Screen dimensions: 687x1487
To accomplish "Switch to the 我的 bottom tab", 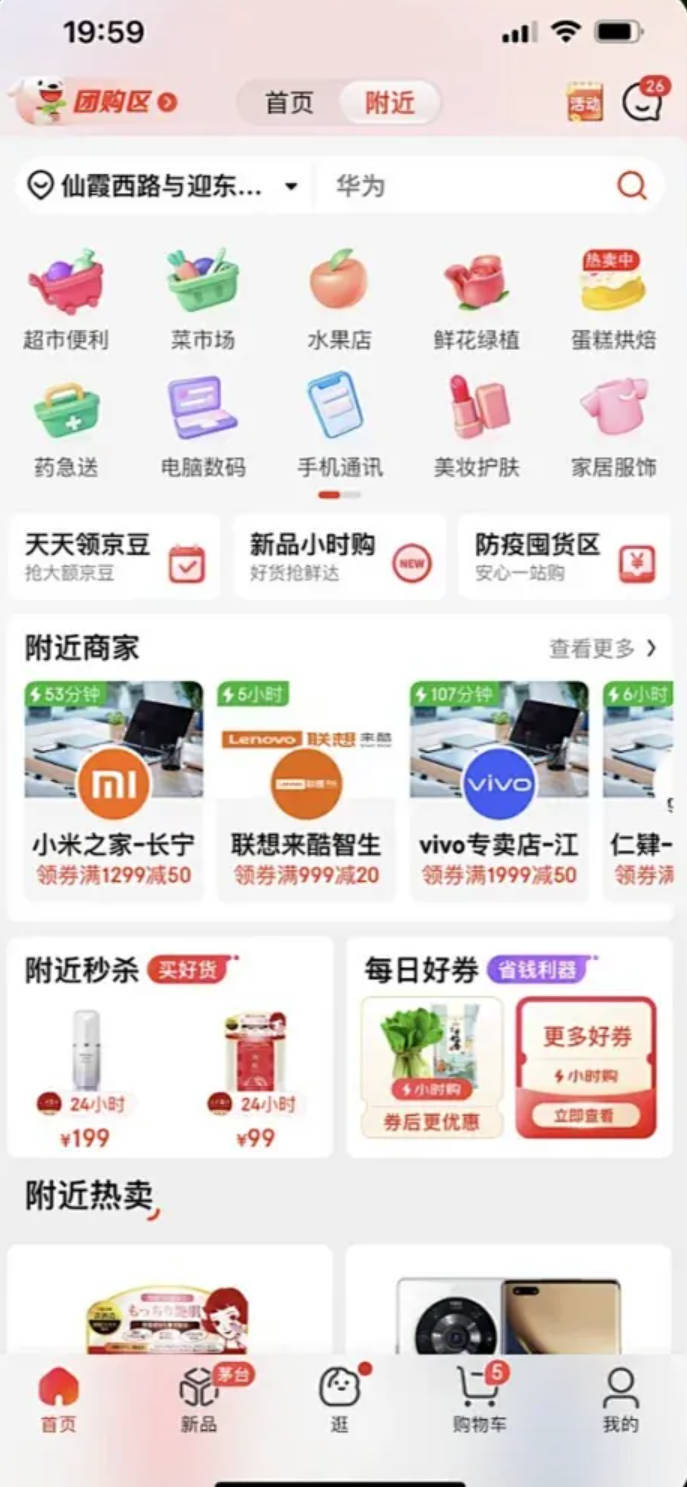I will [620, 1398].
